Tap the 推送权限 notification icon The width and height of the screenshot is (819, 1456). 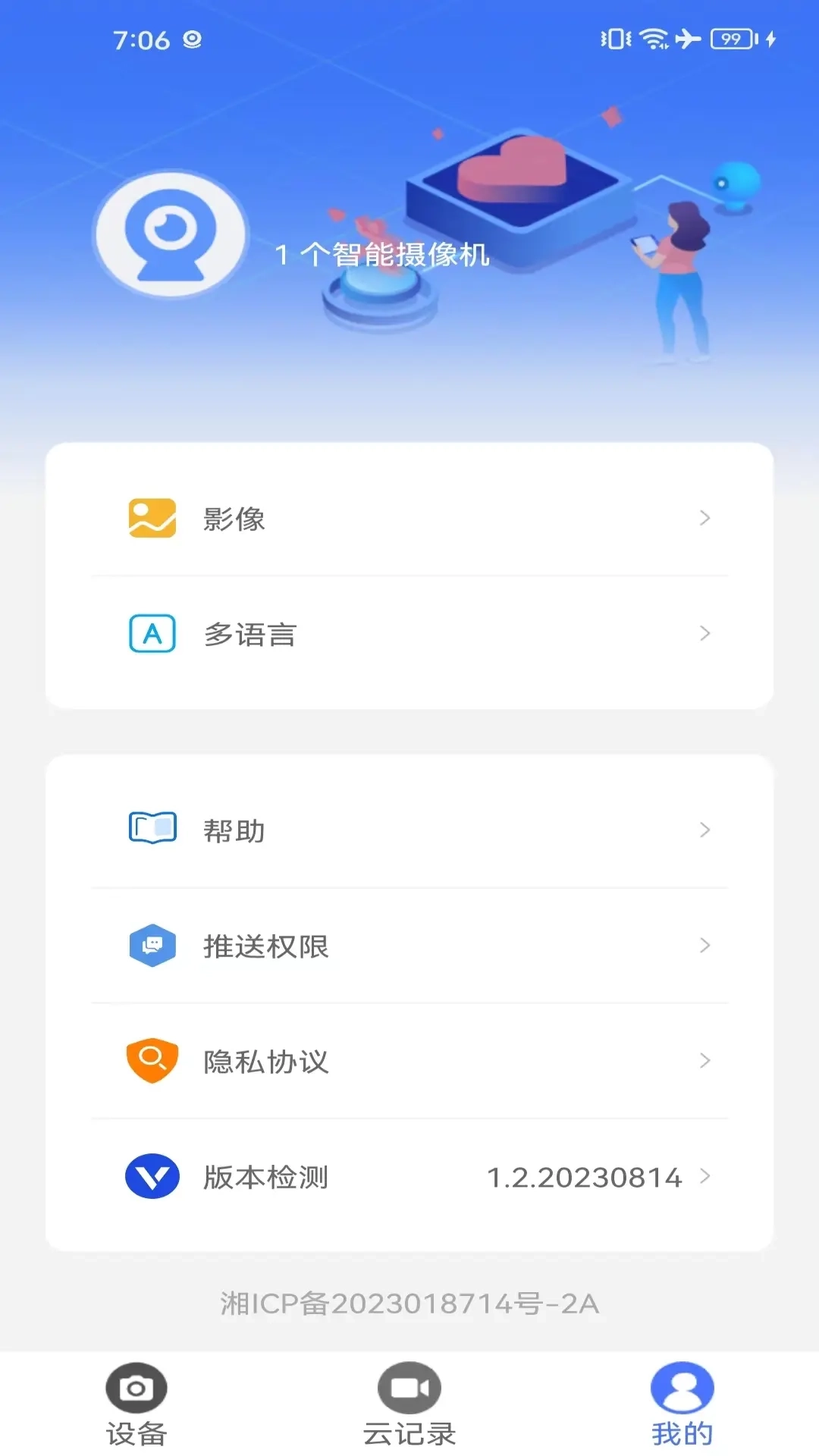point(152,946)
